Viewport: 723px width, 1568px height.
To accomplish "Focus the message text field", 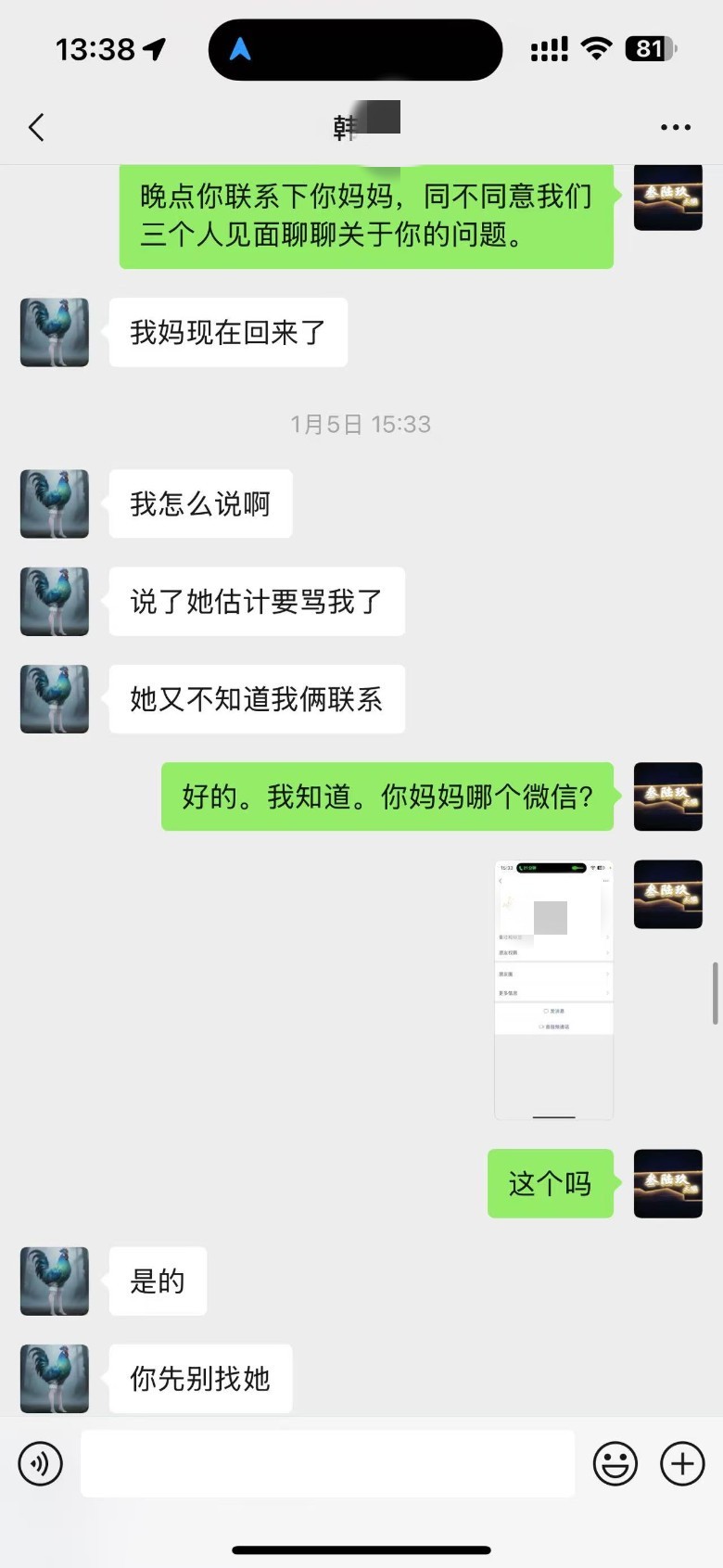I will pyautogui.click(x=327, y=1464).
